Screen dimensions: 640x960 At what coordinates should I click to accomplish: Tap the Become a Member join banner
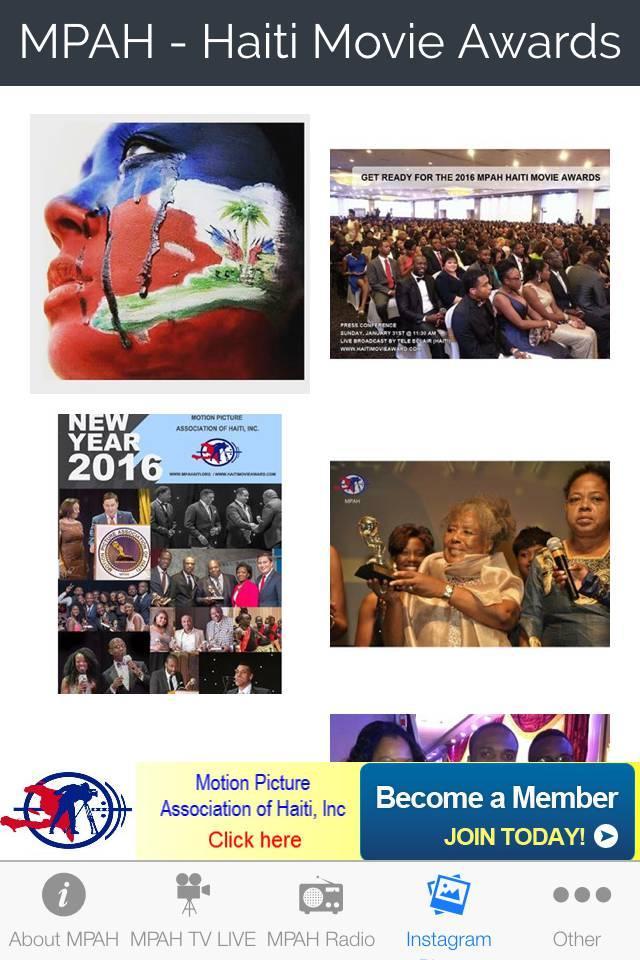(x=497, y=812)
